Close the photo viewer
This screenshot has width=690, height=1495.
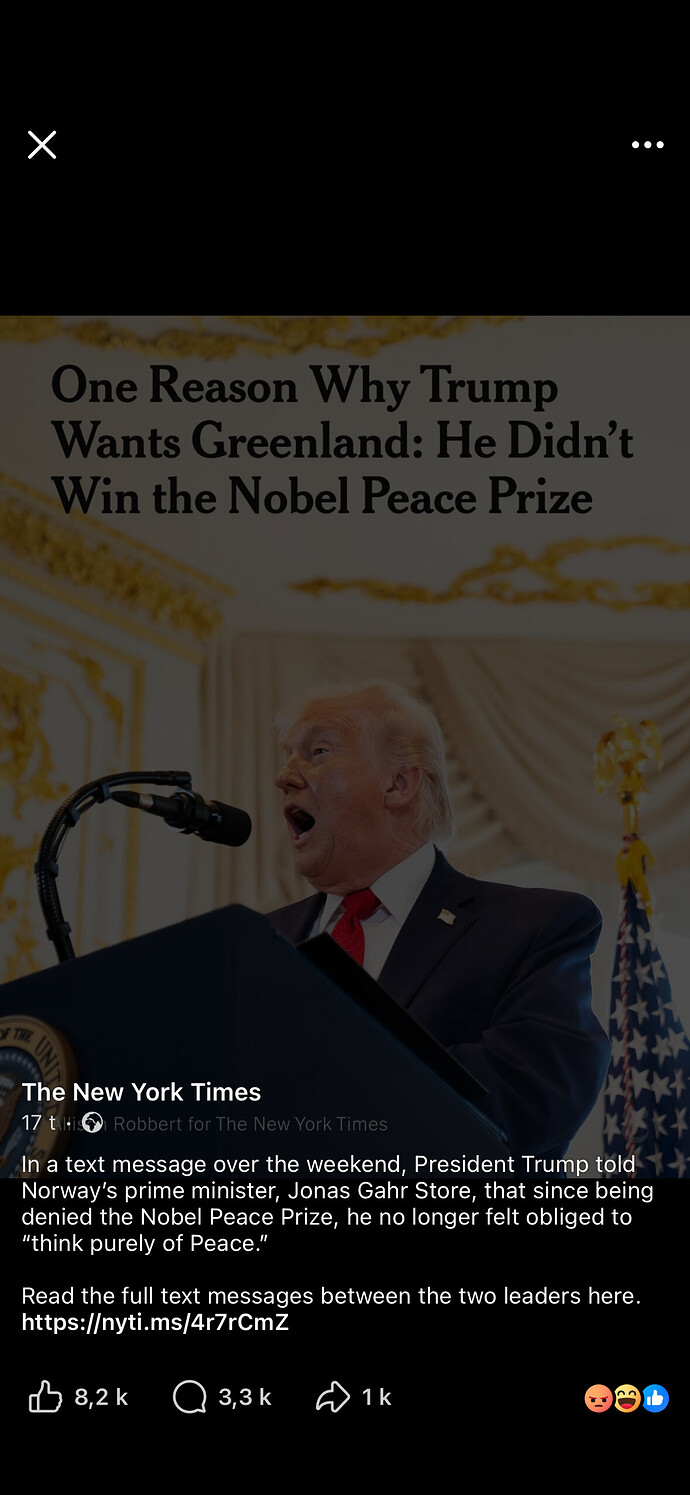point(42,145)
